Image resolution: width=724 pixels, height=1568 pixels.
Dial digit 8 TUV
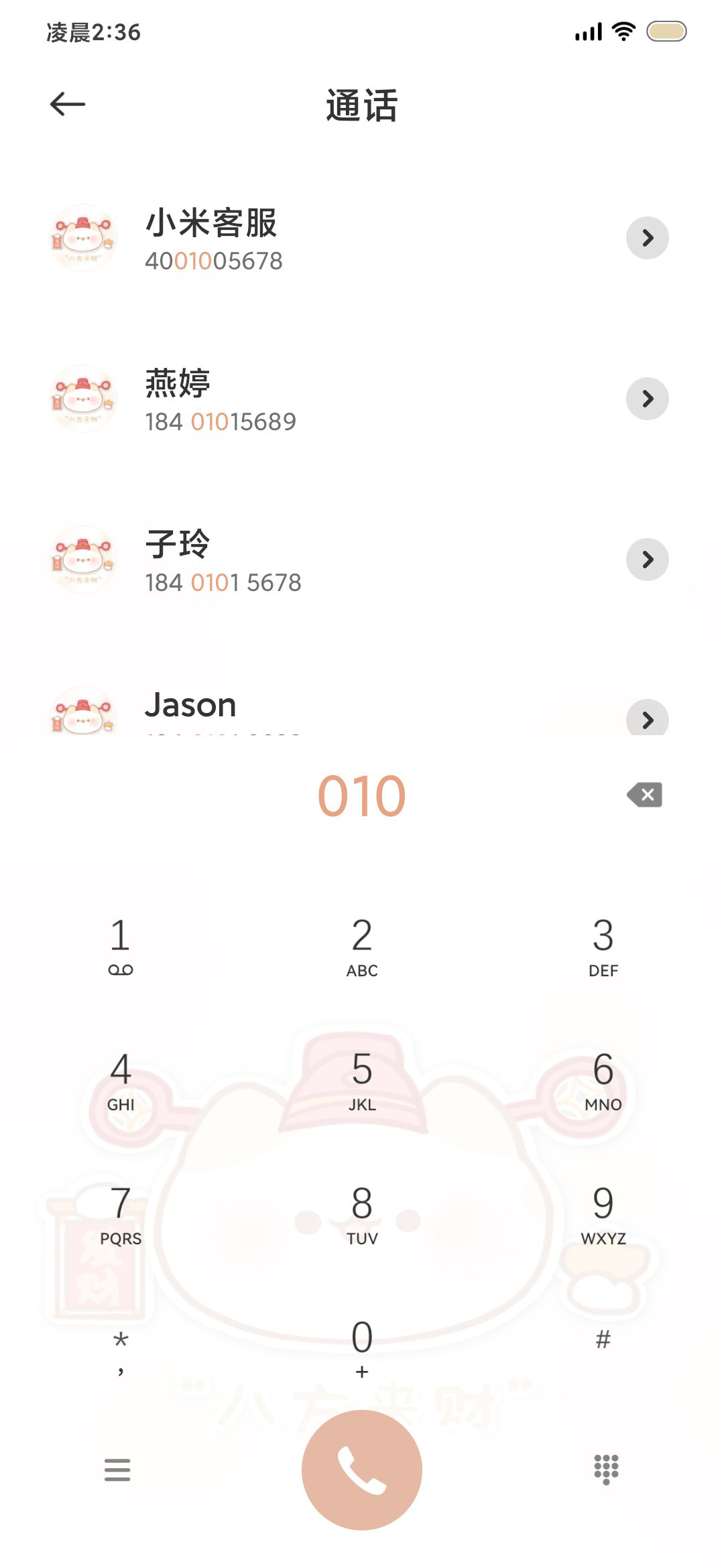tap(362, 1214)
